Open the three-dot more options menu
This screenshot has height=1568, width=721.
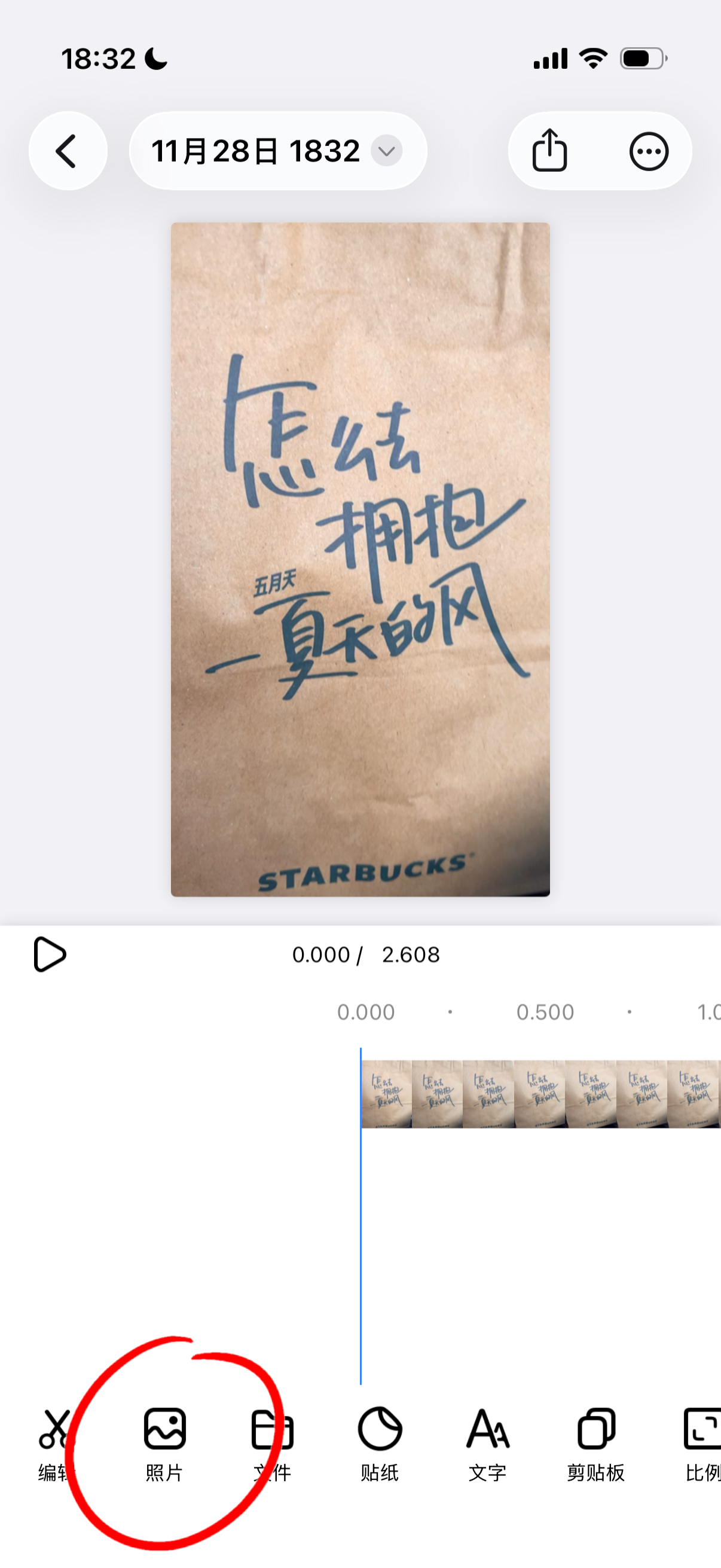click(x=649, y=151)
